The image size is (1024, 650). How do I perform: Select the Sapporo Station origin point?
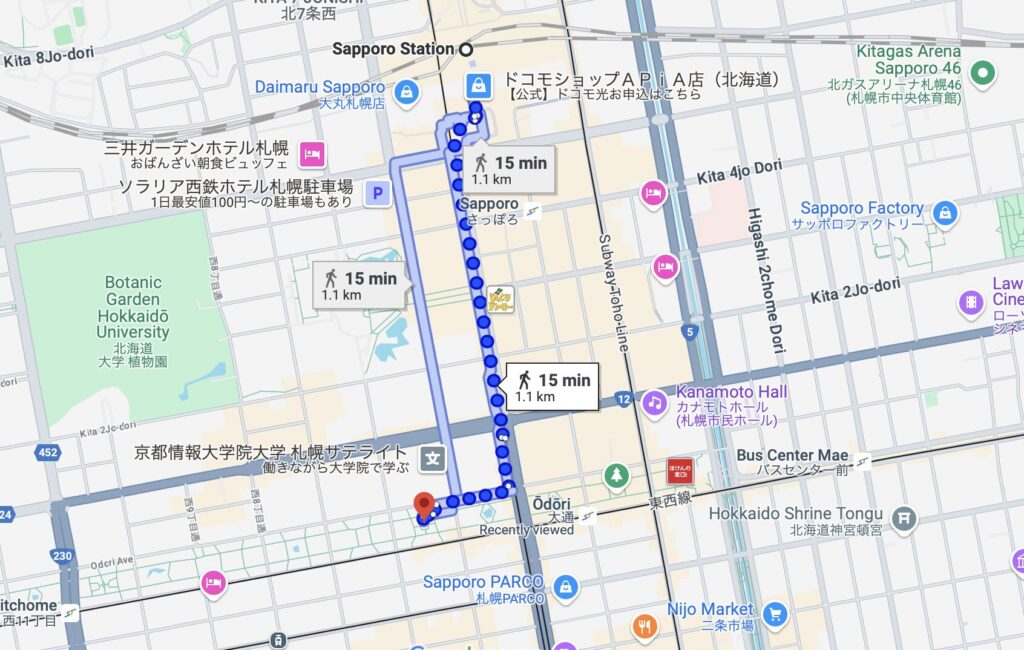tap(465, 49)
